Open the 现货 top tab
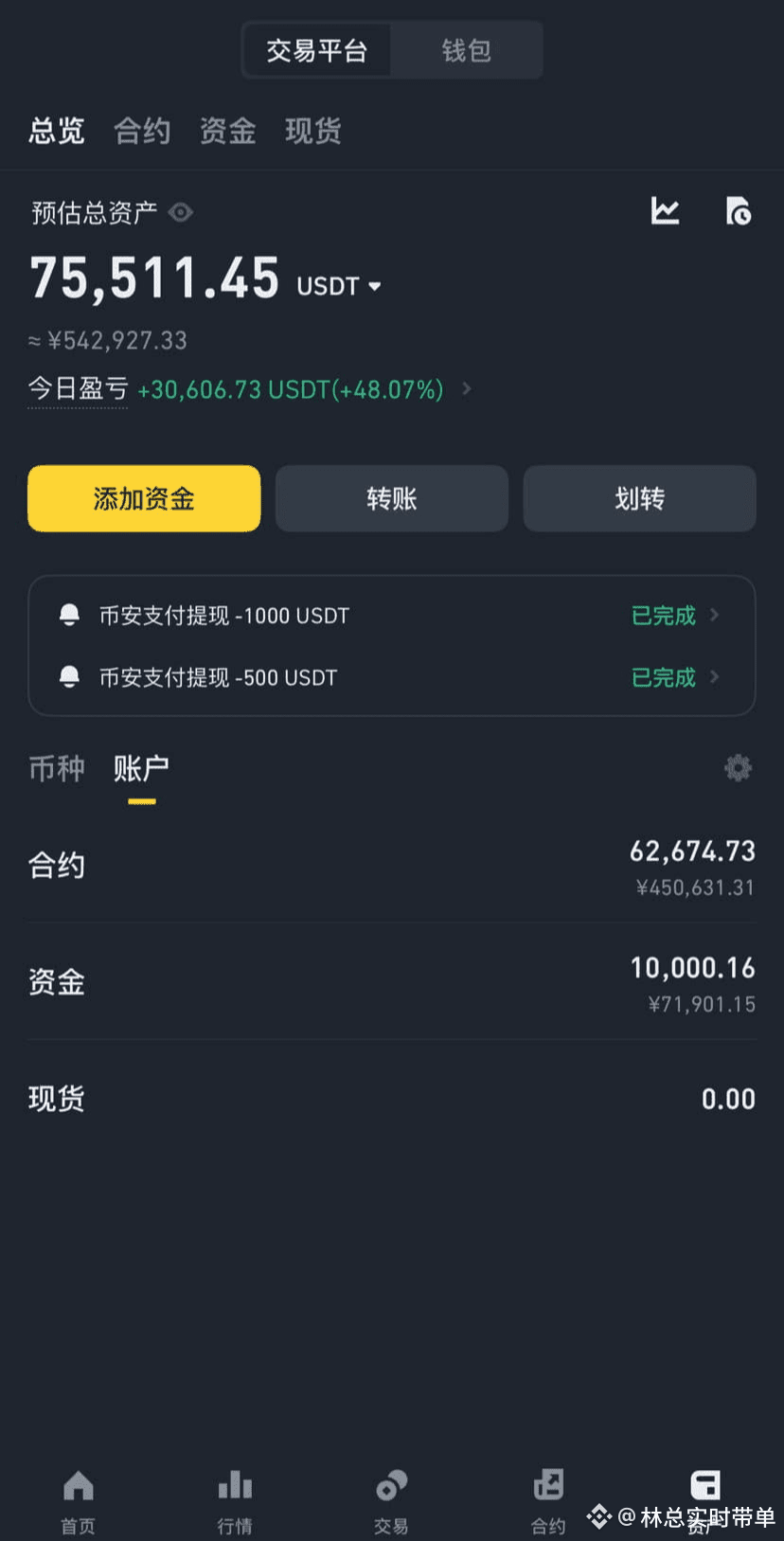Image resolution: width=784 pixels, height=1541 pixels. pyautogui.click(x=312, y=131)
